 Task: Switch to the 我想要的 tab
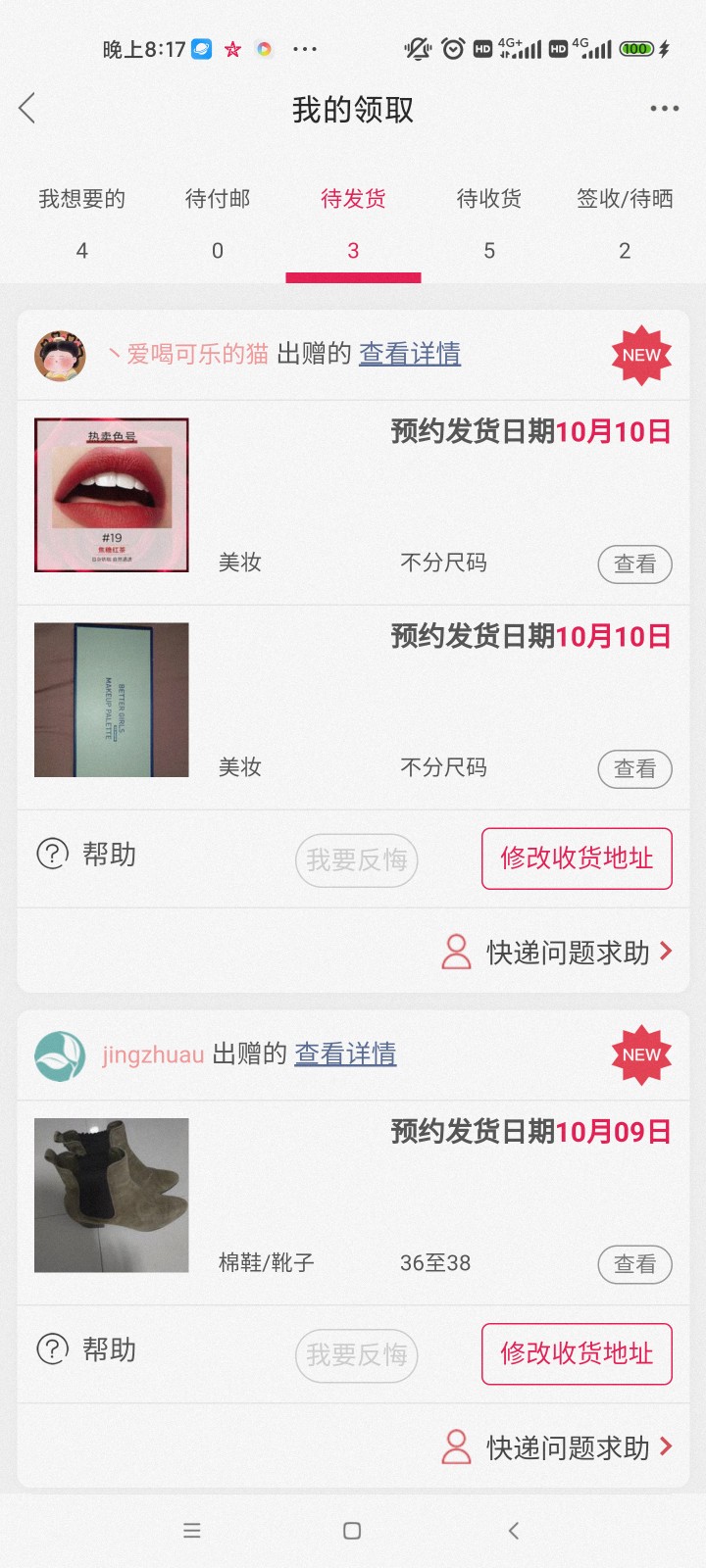tap(82, 222)
